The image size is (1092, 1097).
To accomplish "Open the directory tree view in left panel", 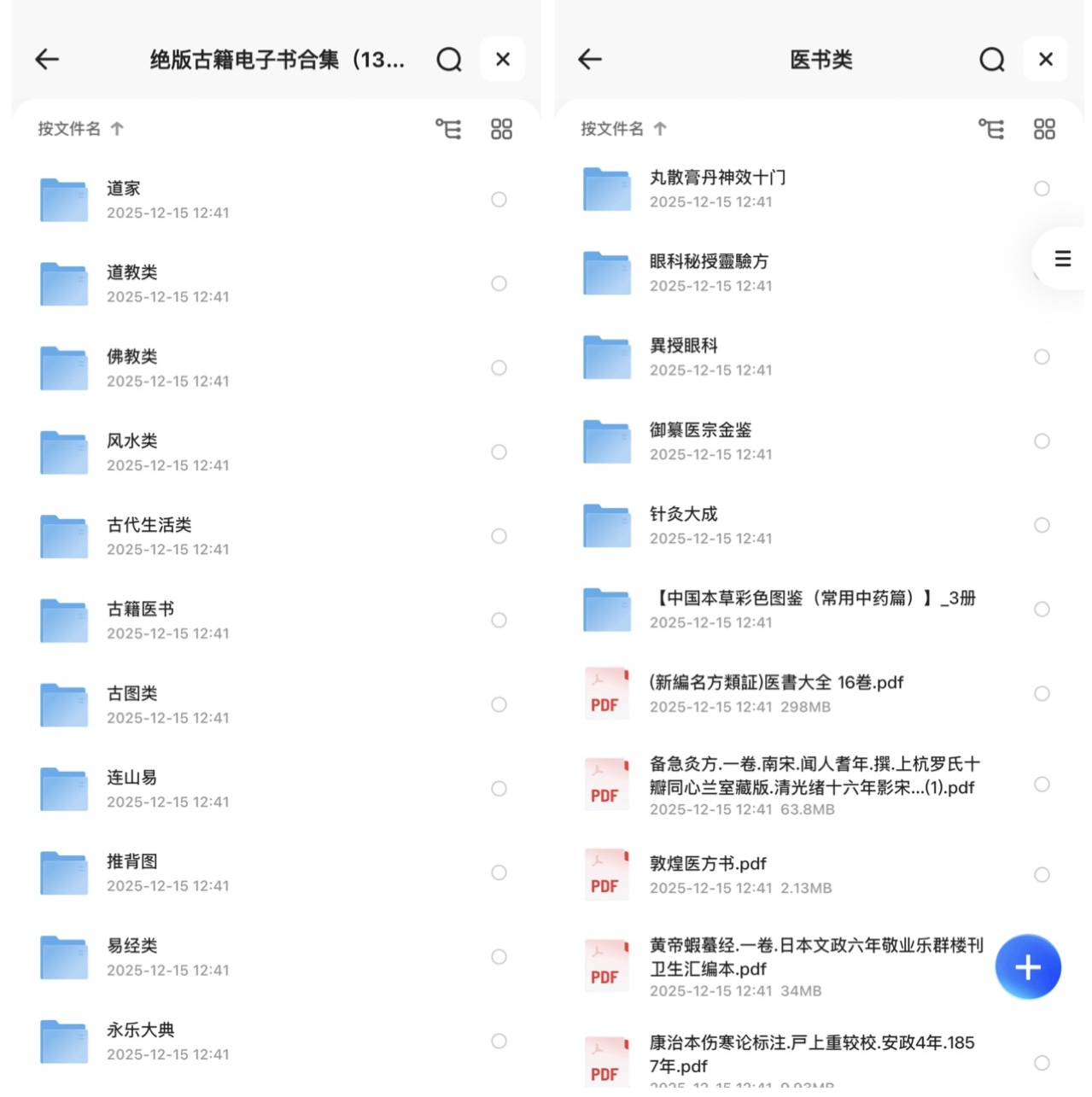I will click(x=448, y=128).
